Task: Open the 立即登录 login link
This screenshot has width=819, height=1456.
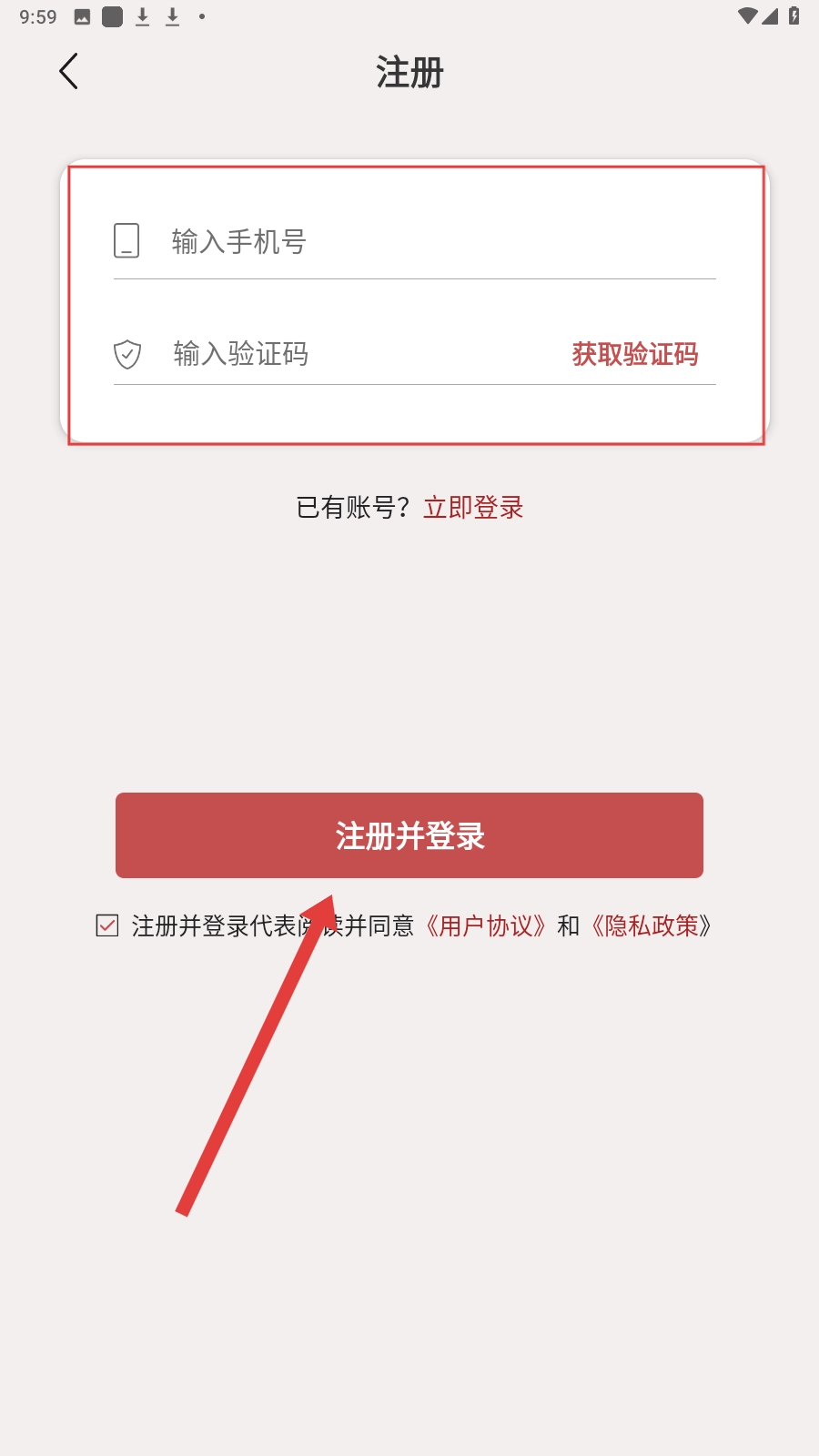Action: coord(473,508)
